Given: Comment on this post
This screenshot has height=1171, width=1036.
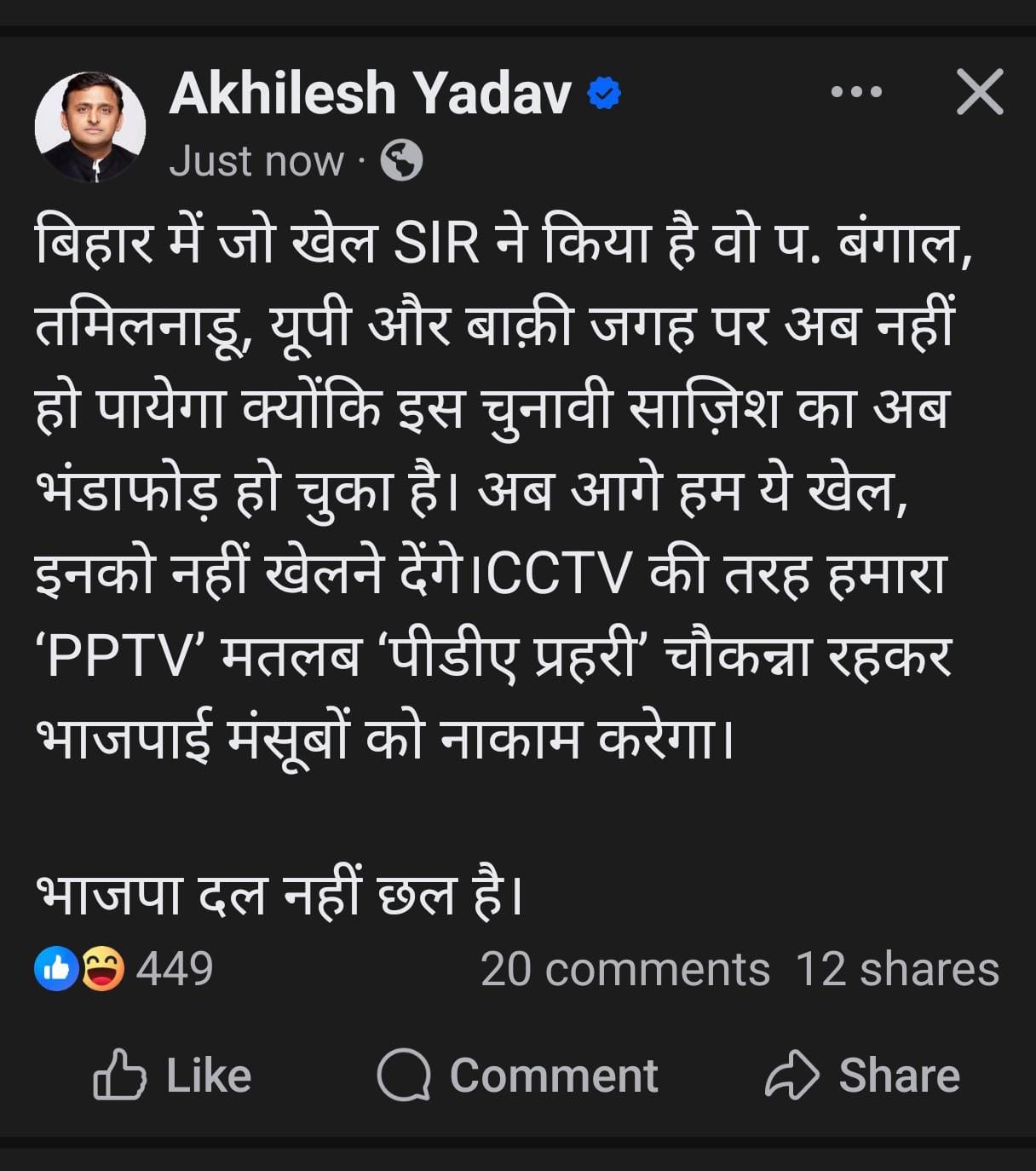Looking at the screenshot, I should pyautogui.click(x=517, y=1075).
